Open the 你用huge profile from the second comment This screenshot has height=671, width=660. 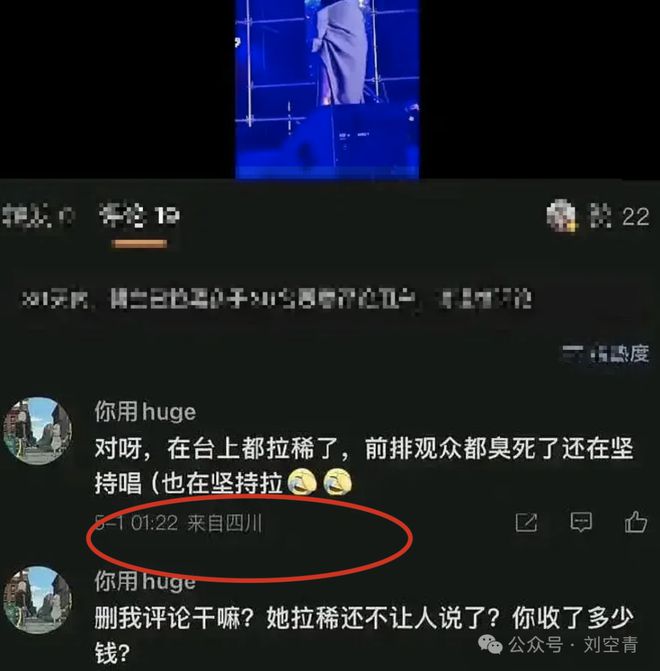145,581
